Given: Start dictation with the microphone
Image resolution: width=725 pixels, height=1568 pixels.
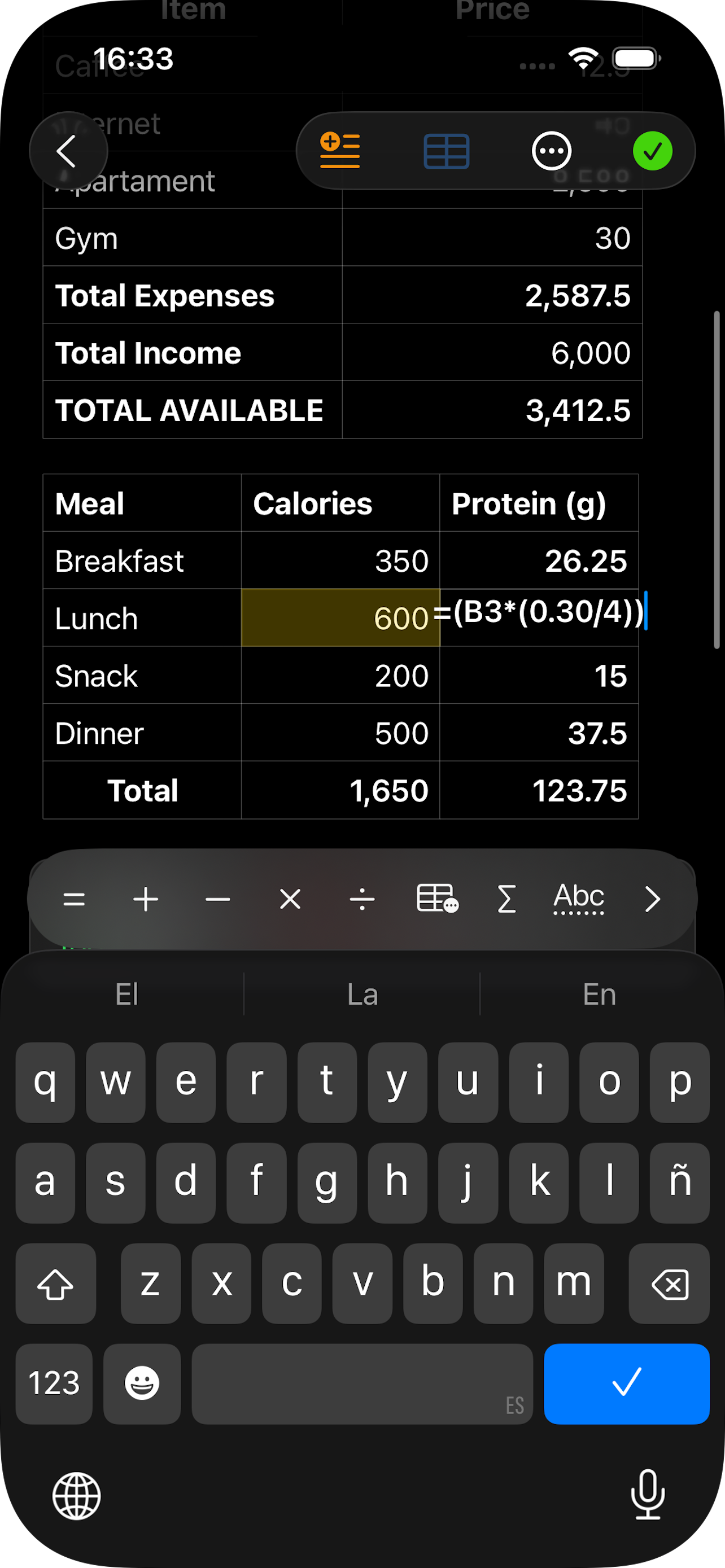Looking at the screenshot, I should [x=648, y=1495].
